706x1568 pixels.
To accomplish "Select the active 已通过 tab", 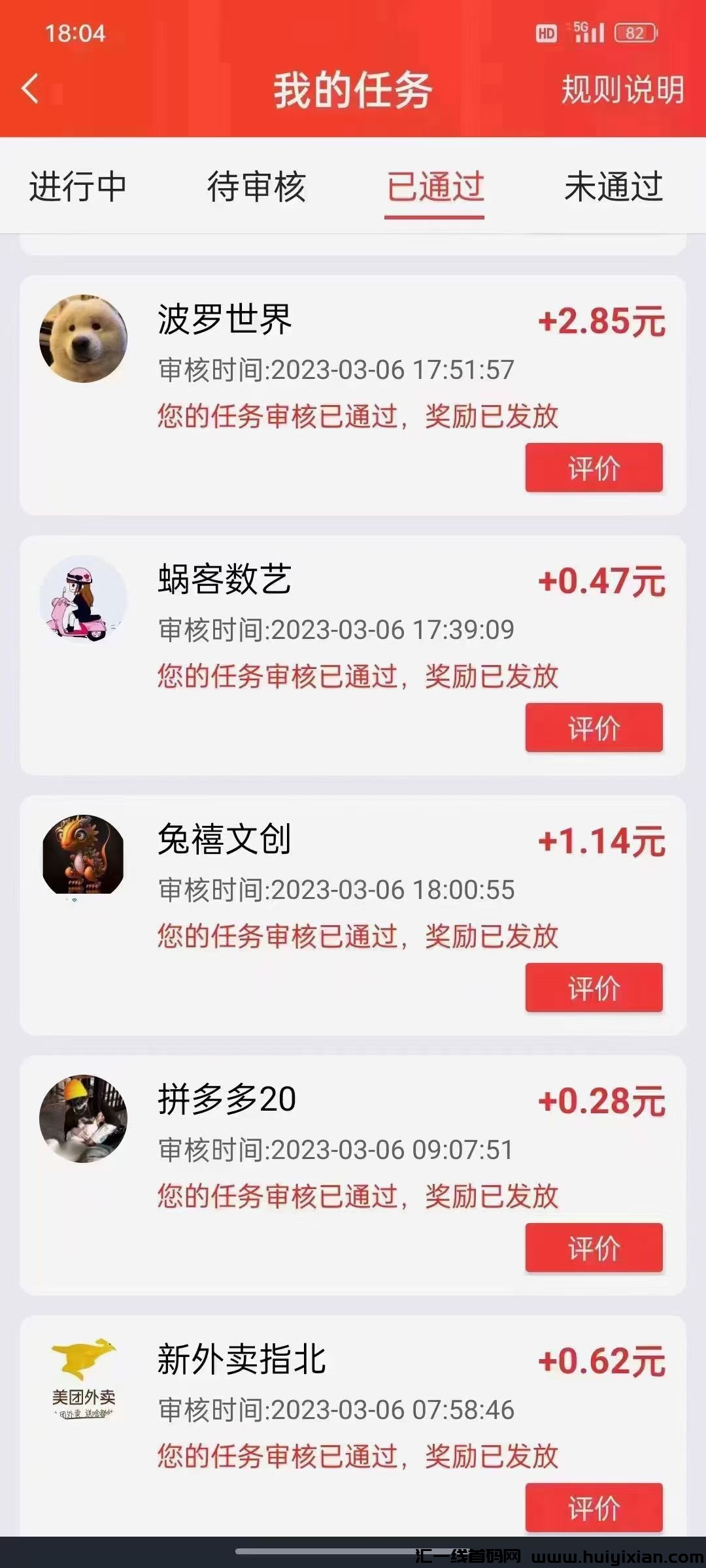I will tap(433, 188).
